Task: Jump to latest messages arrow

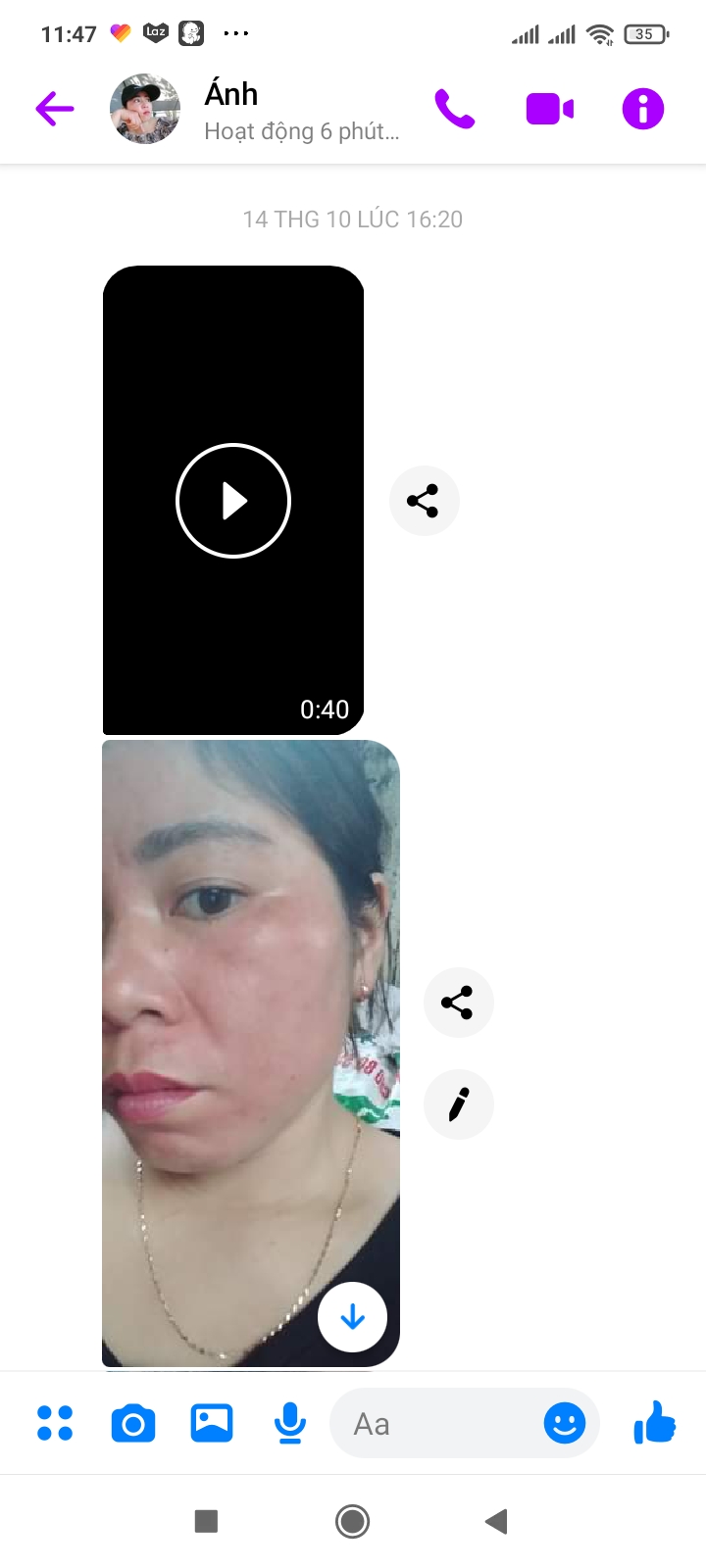Action: point(352,1317)
